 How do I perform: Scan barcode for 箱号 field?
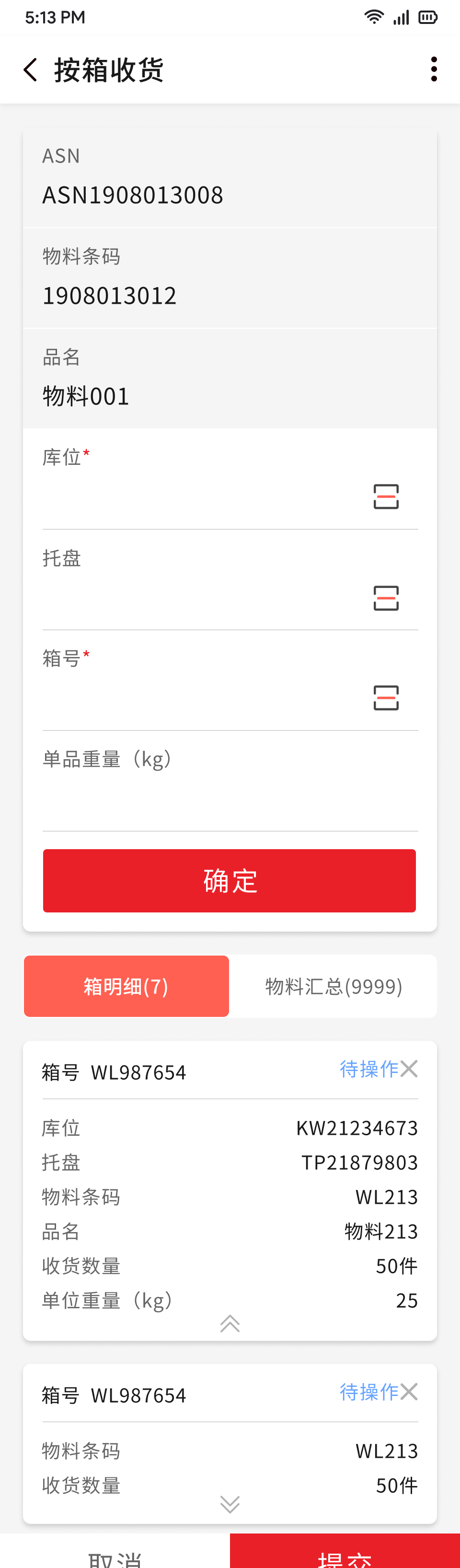(x=386, y=698)
